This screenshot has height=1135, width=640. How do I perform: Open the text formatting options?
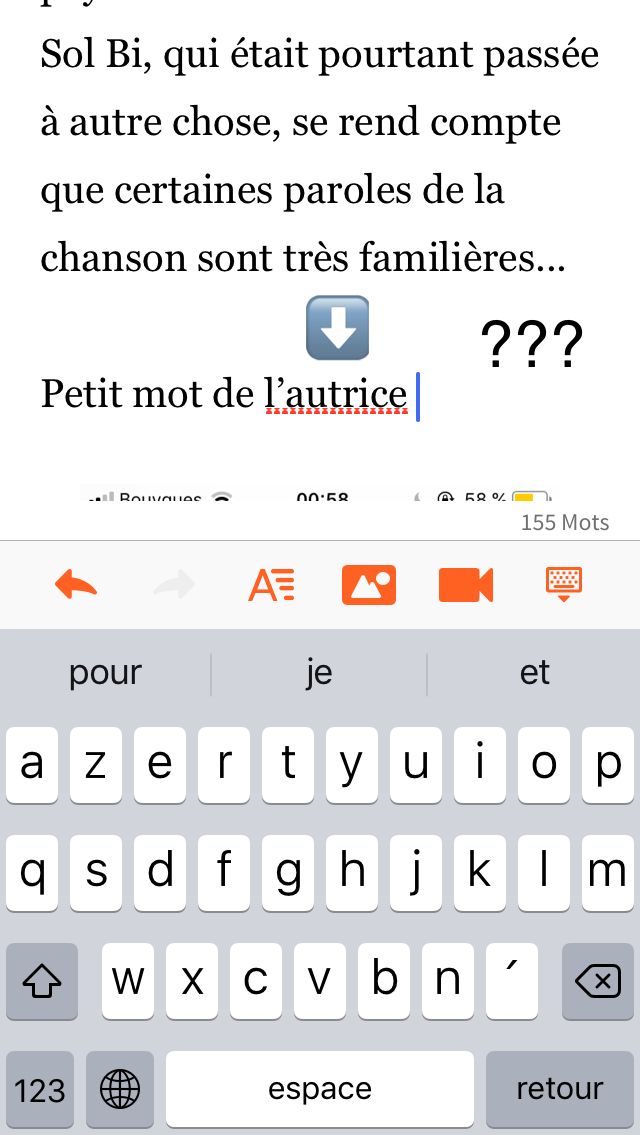[x=271, y=583]
